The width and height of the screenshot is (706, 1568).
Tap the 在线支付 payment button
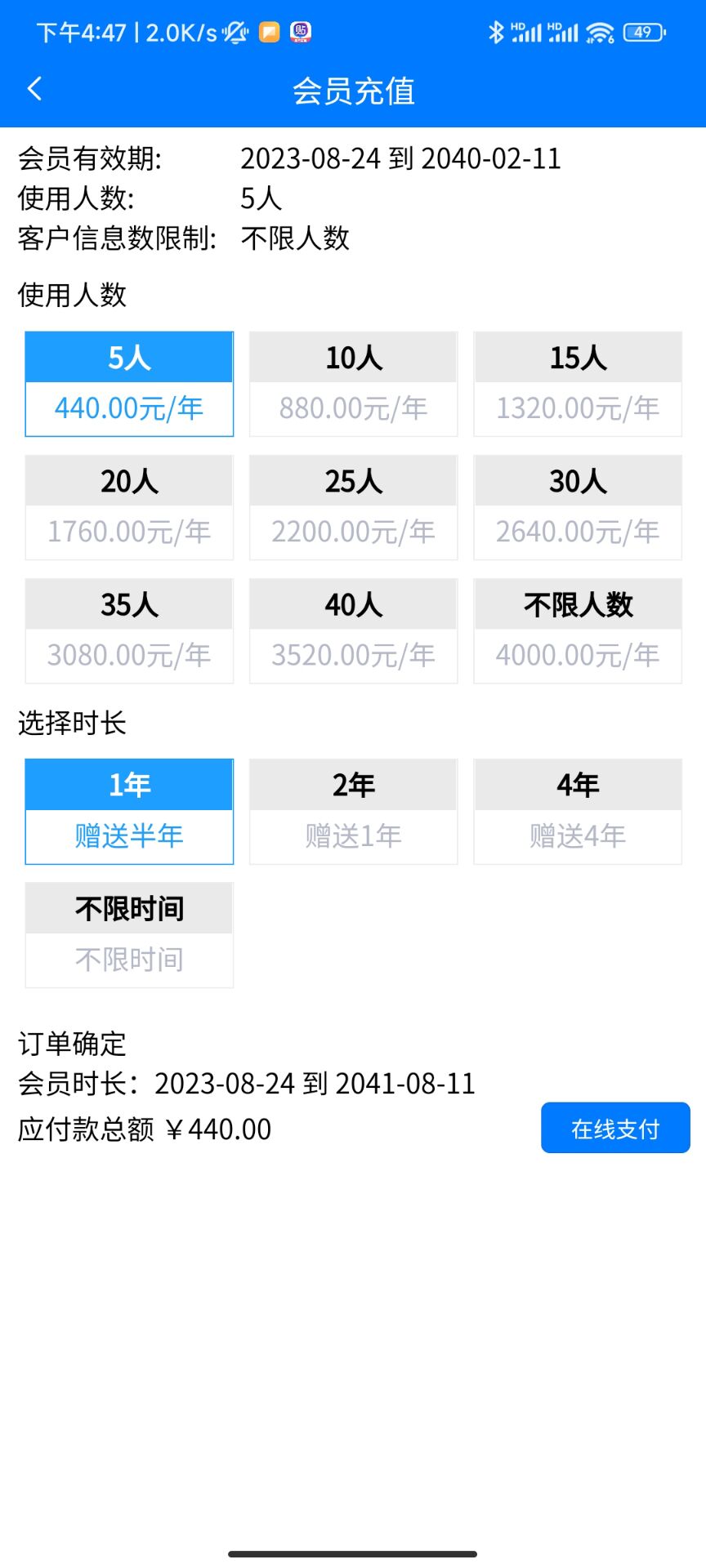point(614,1128)
